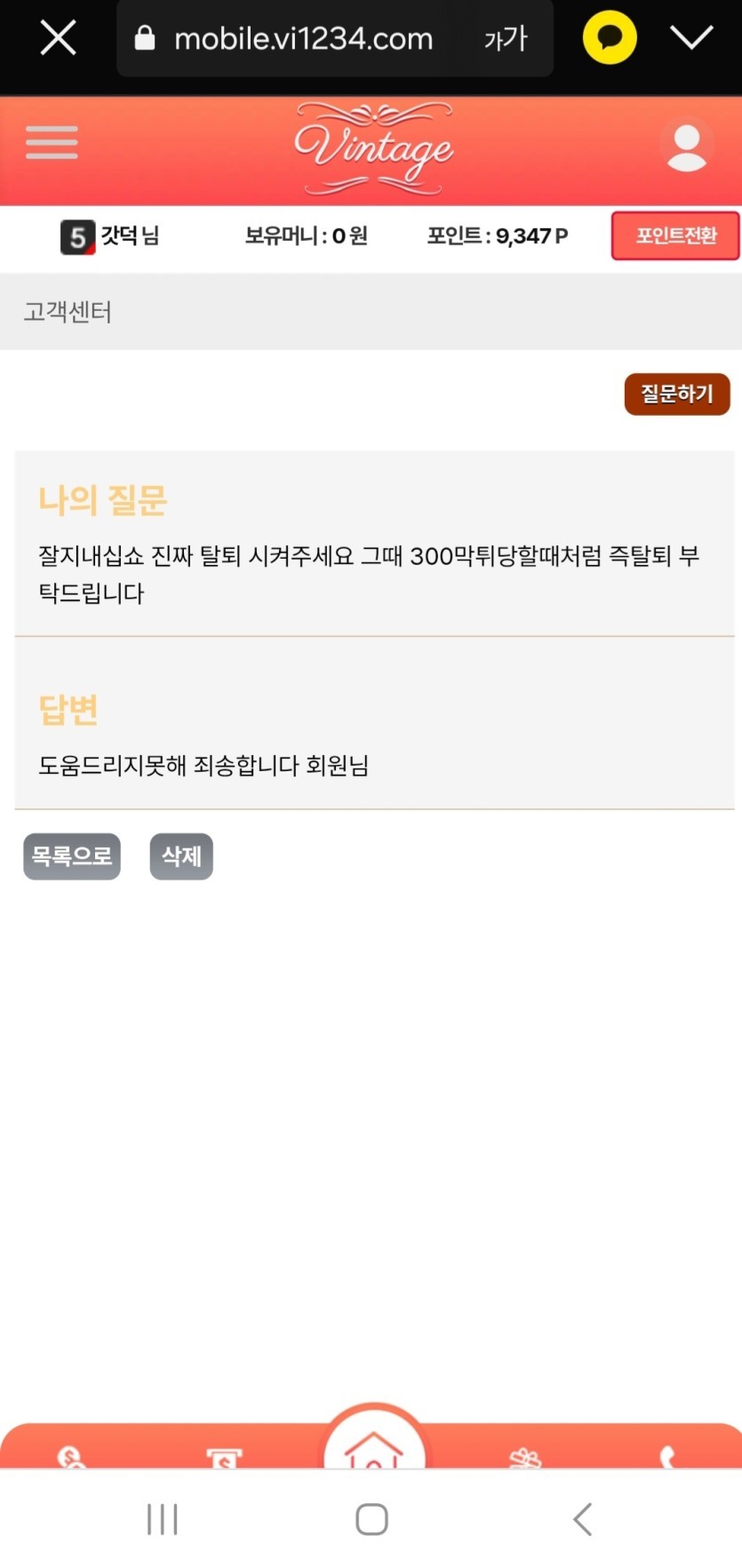Go to the Vintage home logo
Image resolution: width=742 pixels, height=1568 pixels.
[x=373, y=148]
